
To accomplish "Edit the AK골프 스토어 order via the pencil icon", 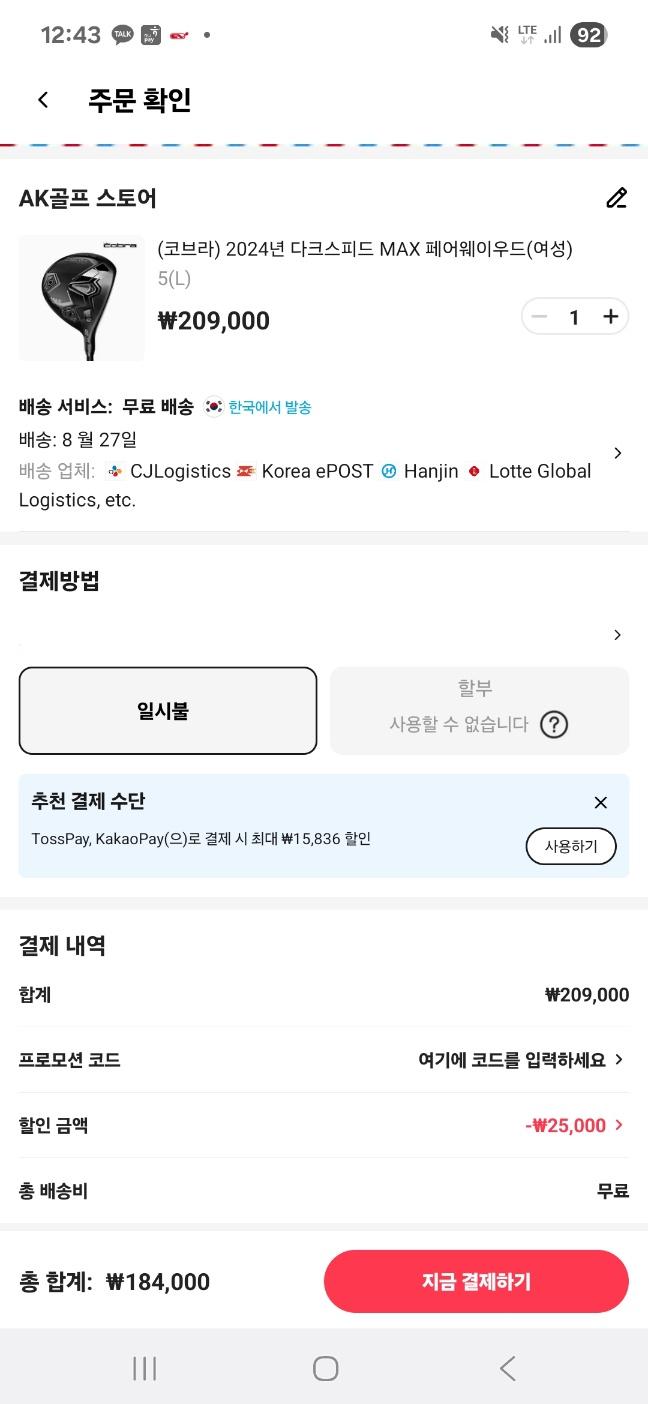I will [x=616, y=198].
